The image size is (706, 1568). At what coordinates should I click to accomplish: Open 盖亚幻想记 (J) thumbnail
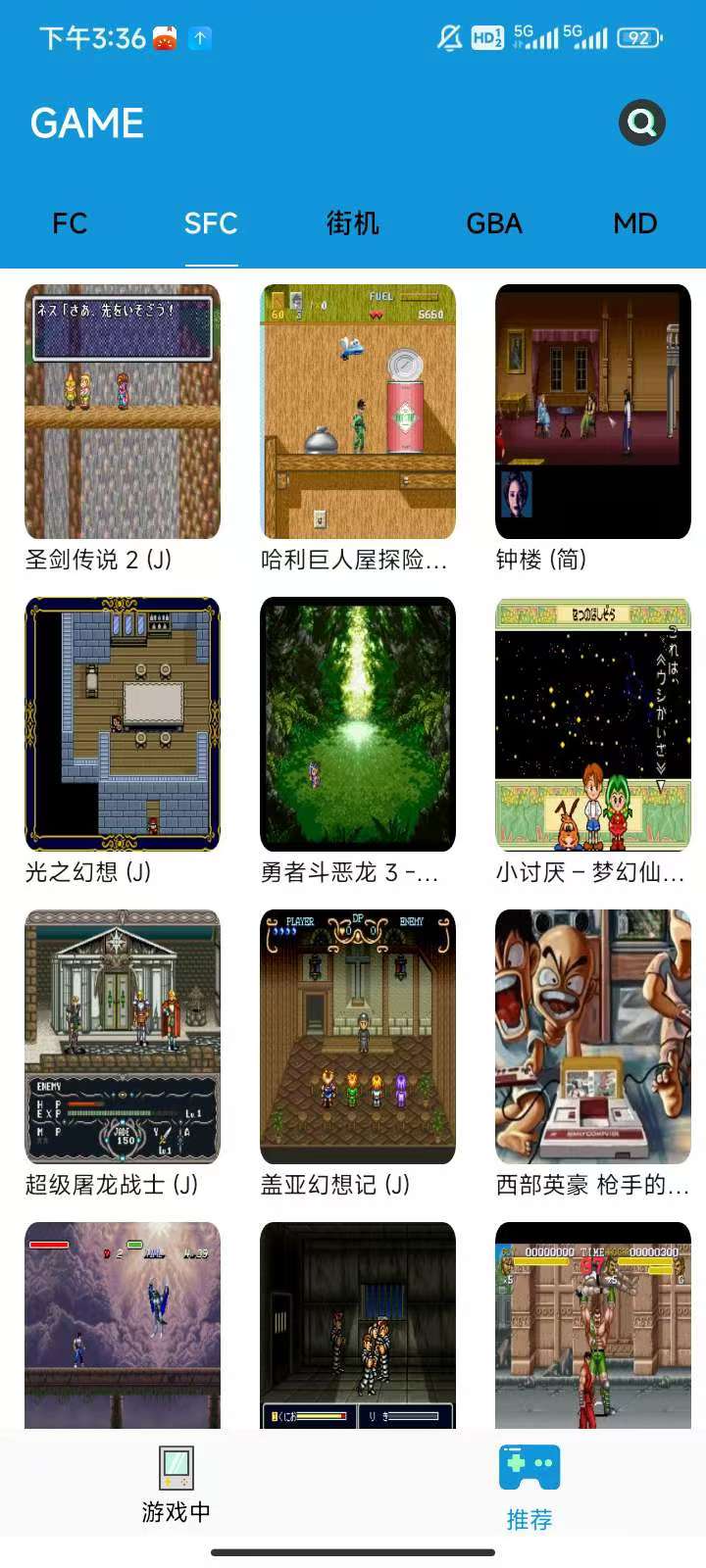pyautogui.click(x=358, y=1036)
